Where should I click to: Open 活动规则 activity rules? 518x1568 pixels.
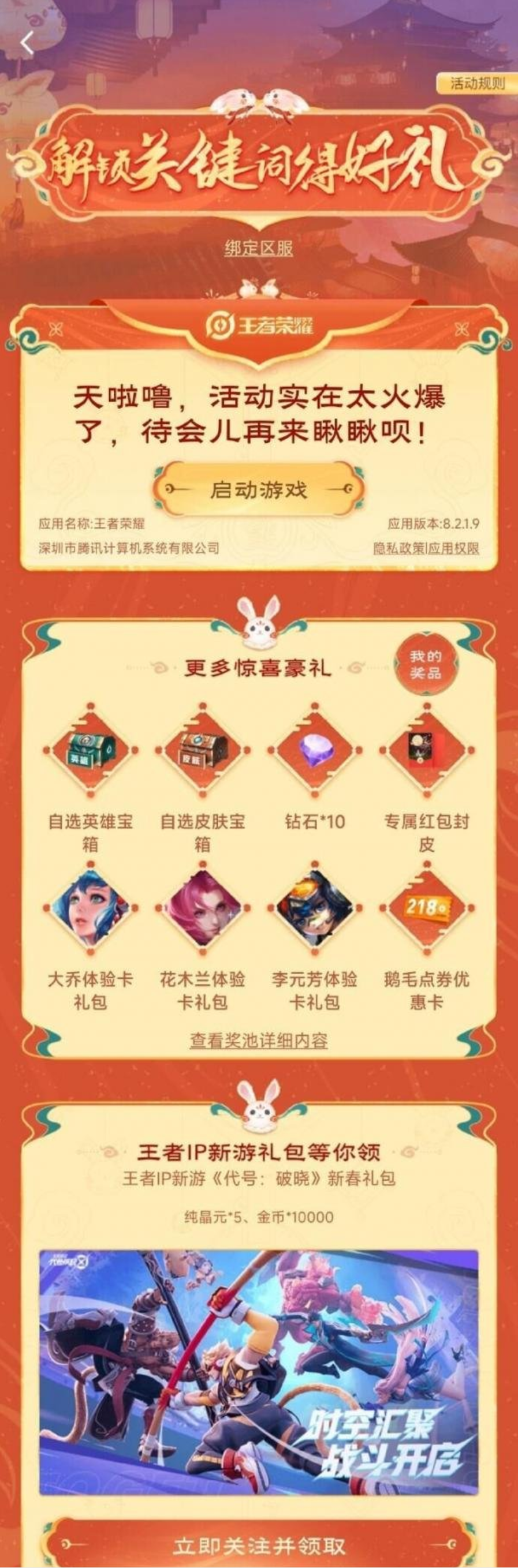click(x=477, y=83)
